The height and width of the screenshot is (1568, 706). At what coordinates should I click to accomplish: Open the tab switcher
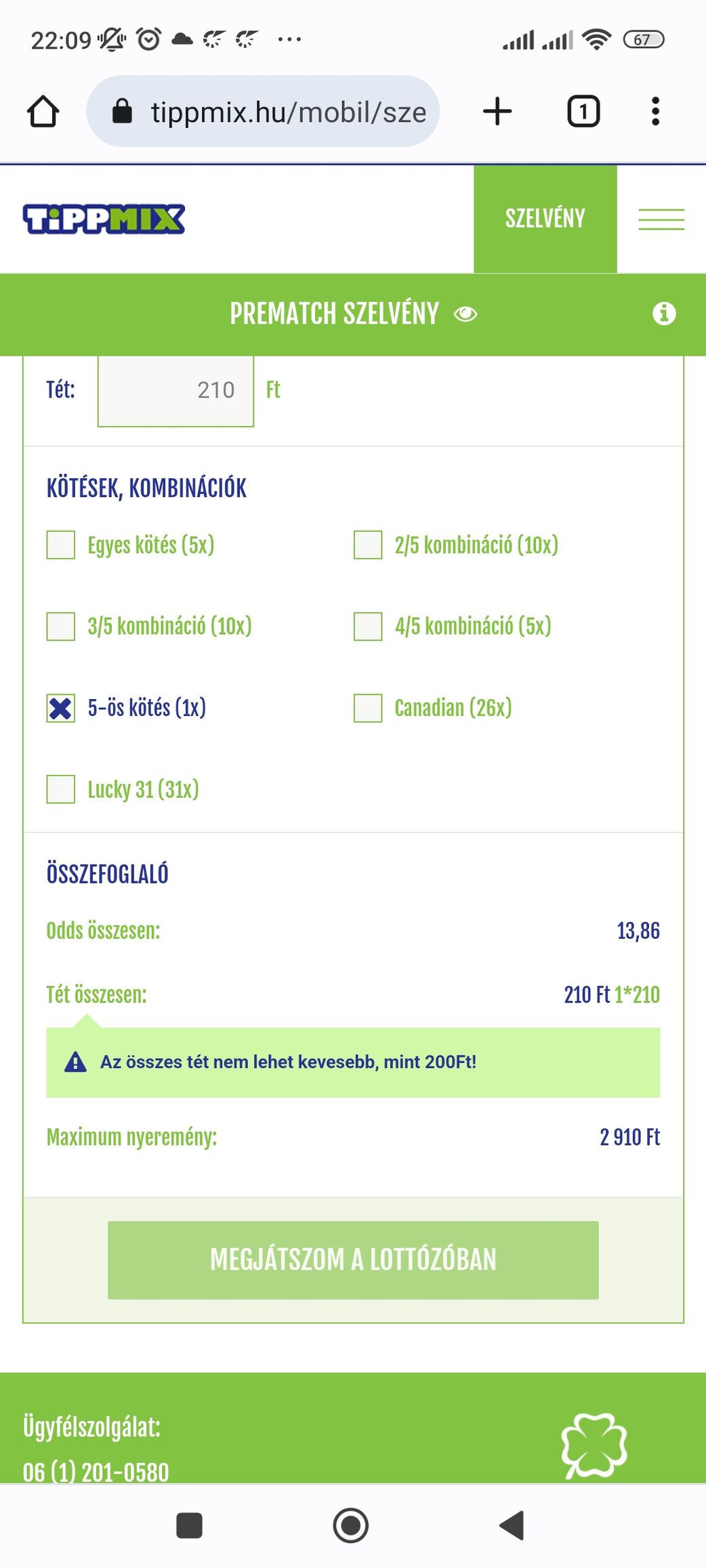pos(583,111)
